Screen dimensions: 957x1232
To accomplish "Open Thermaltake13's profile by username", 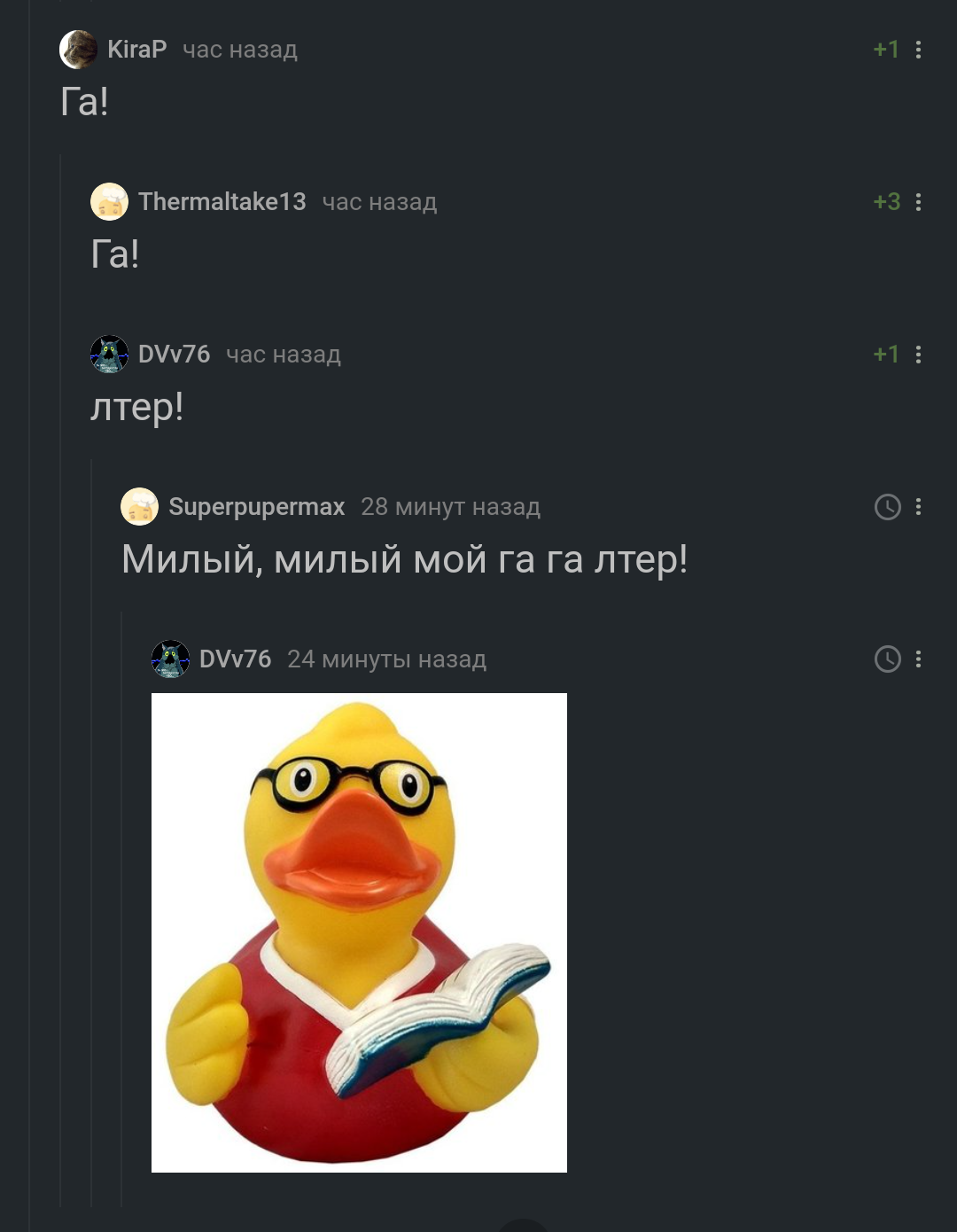I will (222, 202).
